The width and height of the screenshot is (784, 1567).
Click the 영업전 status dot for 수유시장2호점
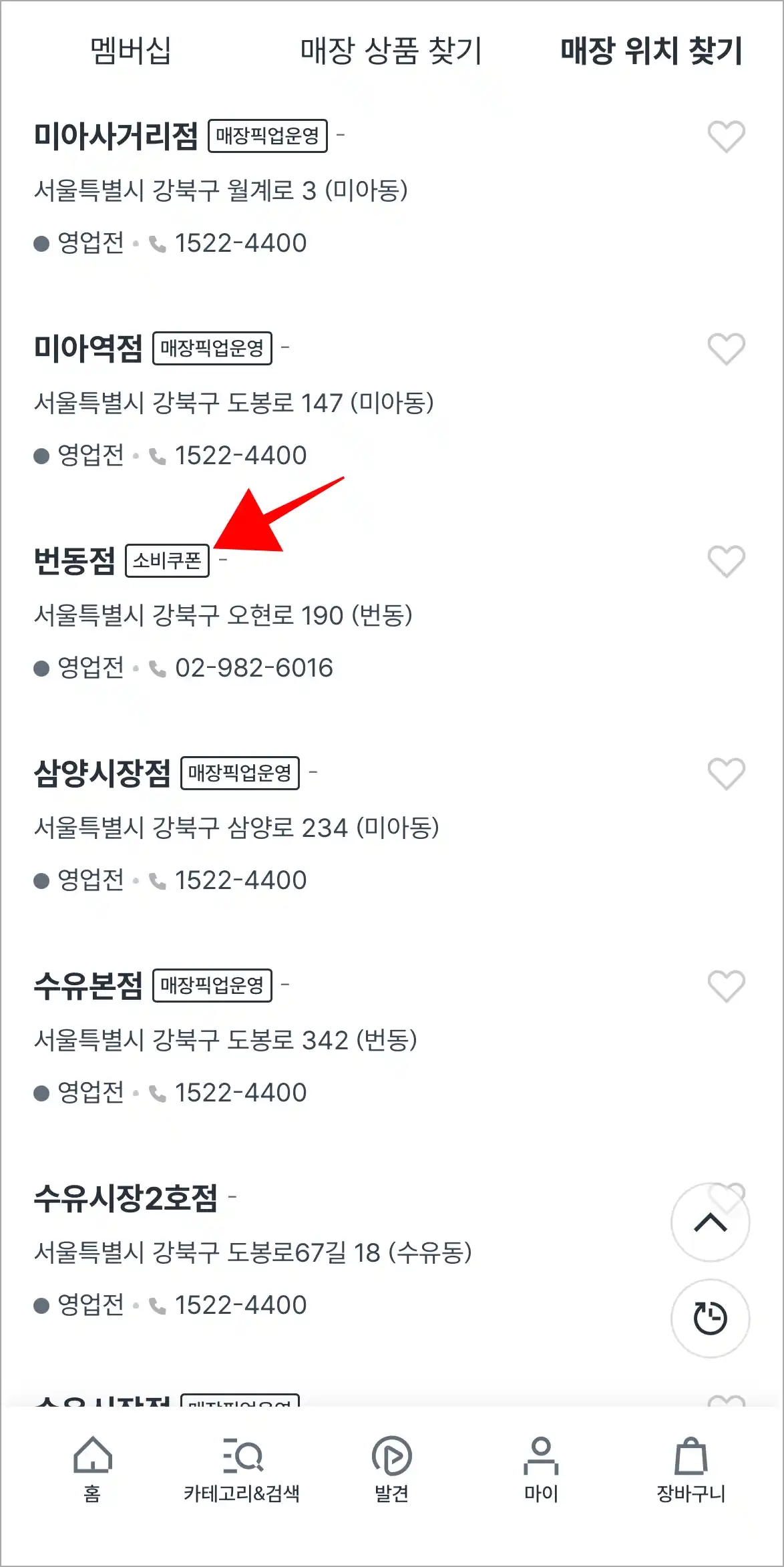(x=43, y=1304)
